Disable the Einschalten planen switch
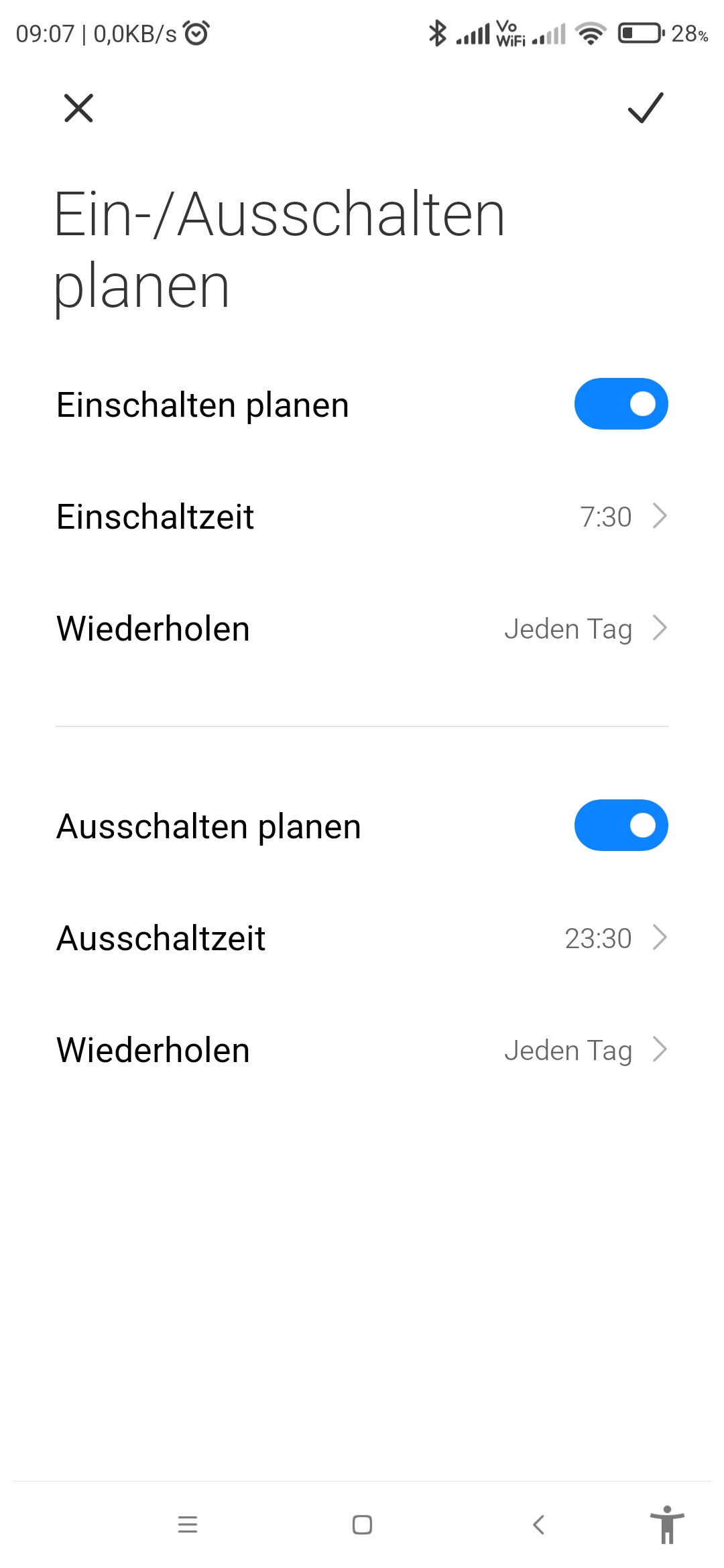The height and width of the screenshot is (1568, 724). [x=621, y=404]
